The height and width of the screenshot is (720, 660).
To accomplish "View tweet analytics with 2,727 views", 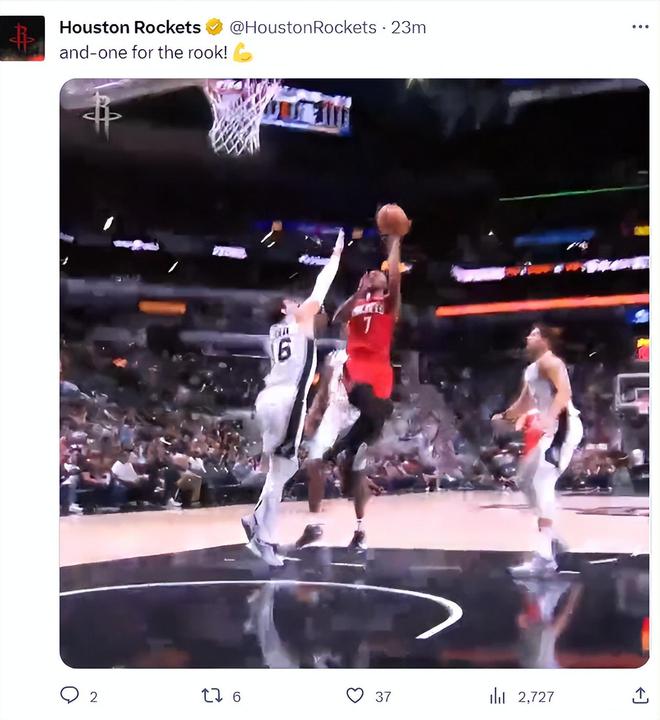I will (498, 695).
